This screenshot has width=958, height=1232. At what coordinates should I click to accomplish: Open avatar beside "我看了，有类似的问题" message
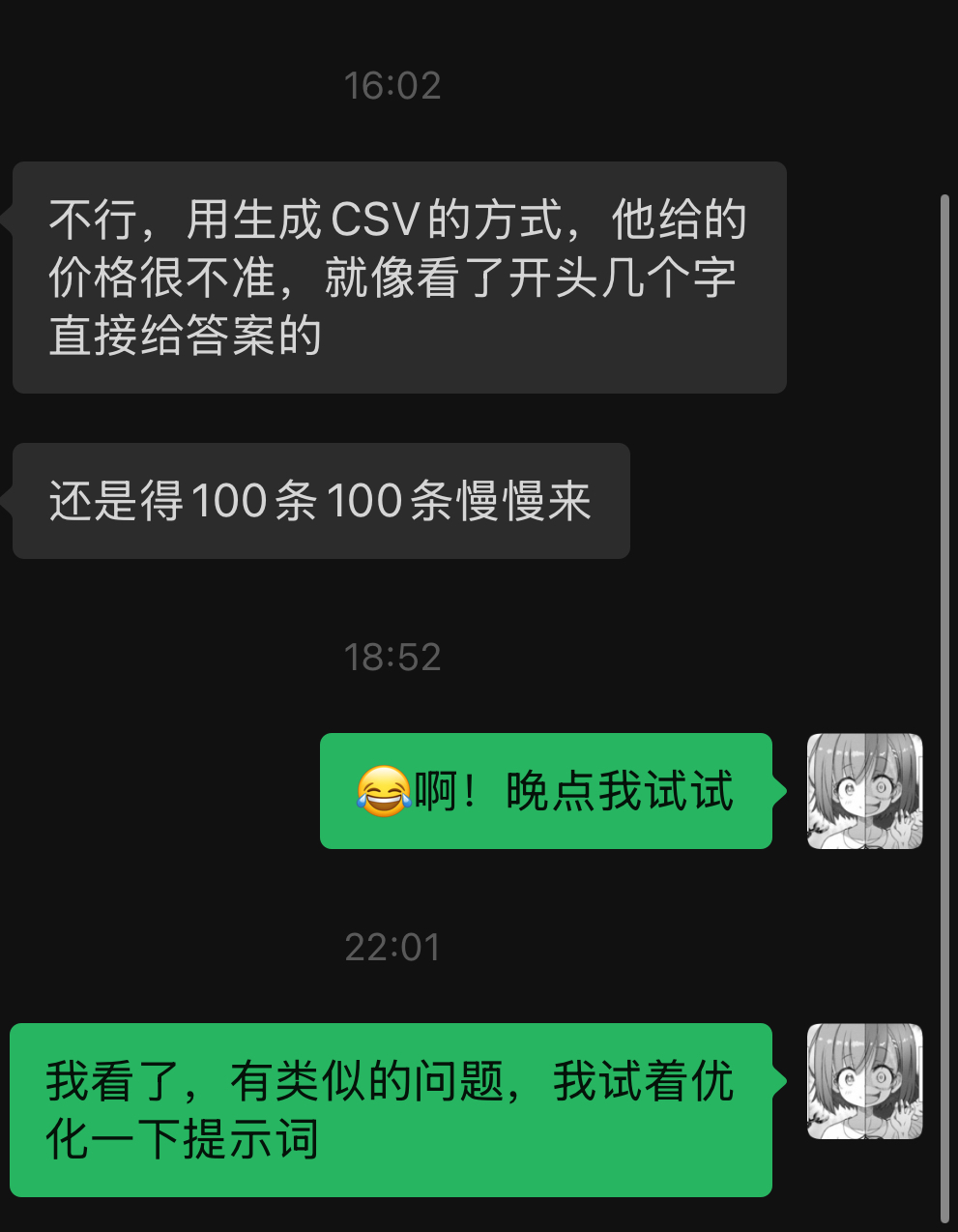tap(864, 1081)
